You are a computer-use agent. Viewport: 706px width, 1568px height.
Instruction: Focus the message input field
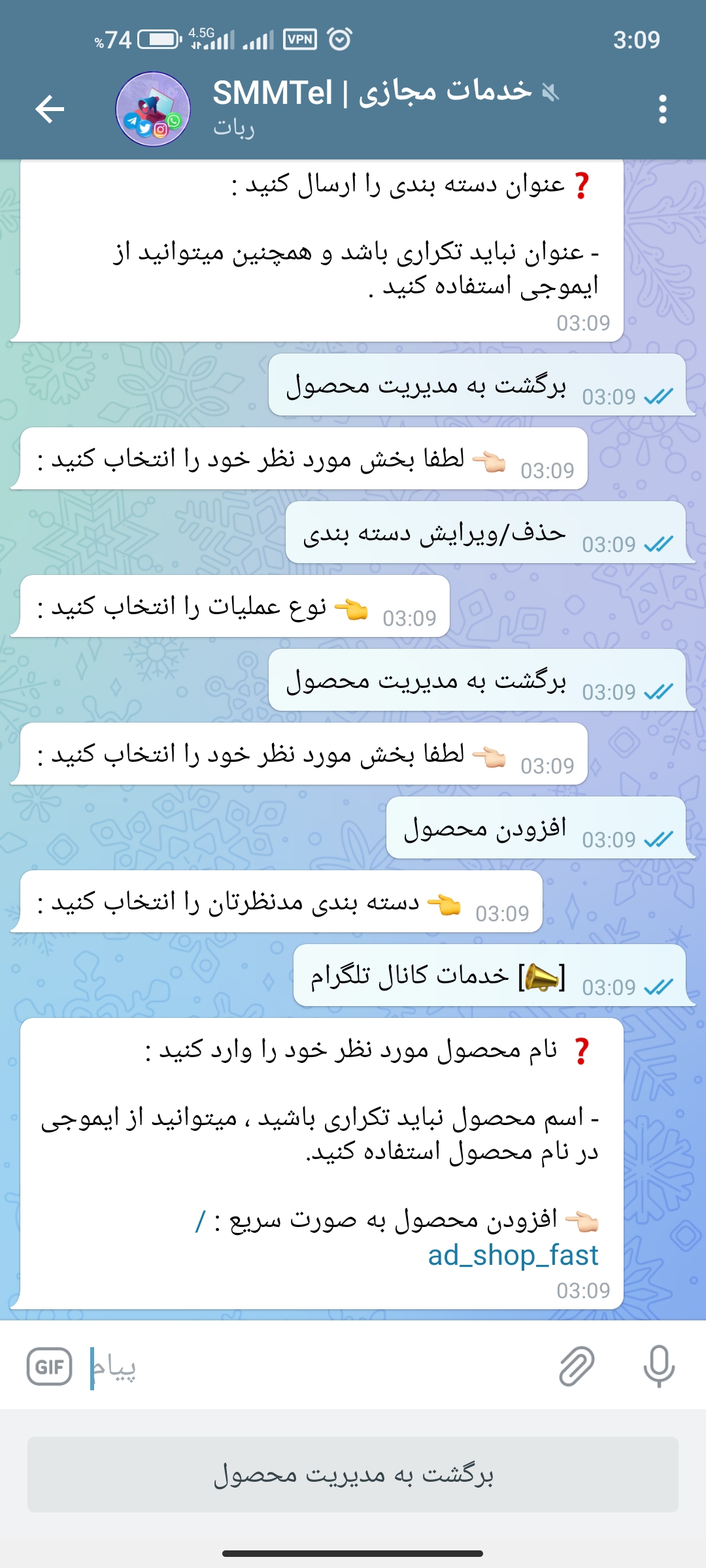[314, 1367]
